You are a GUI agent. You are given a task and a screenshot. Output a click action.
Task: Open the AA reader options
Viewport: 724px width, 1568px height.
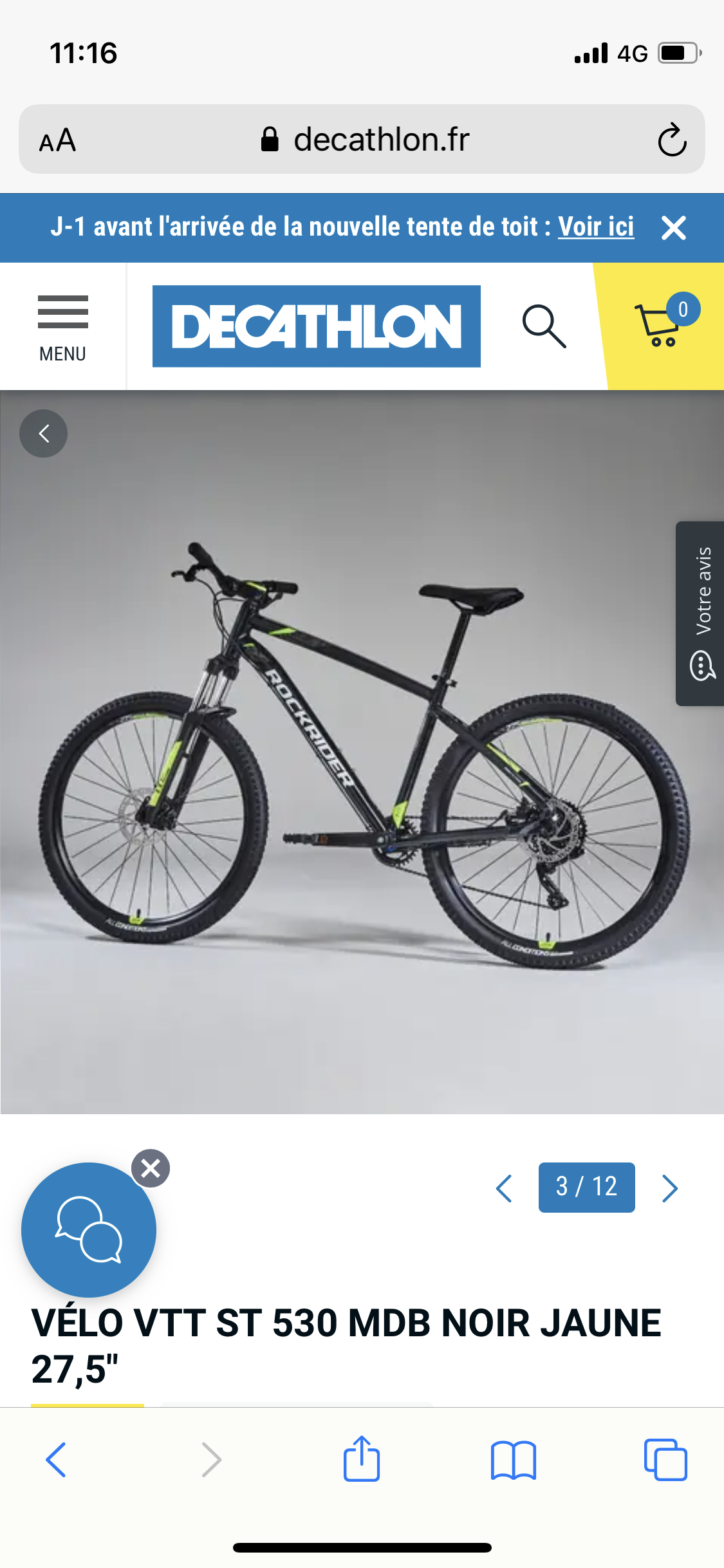click(x=57, y=140)
